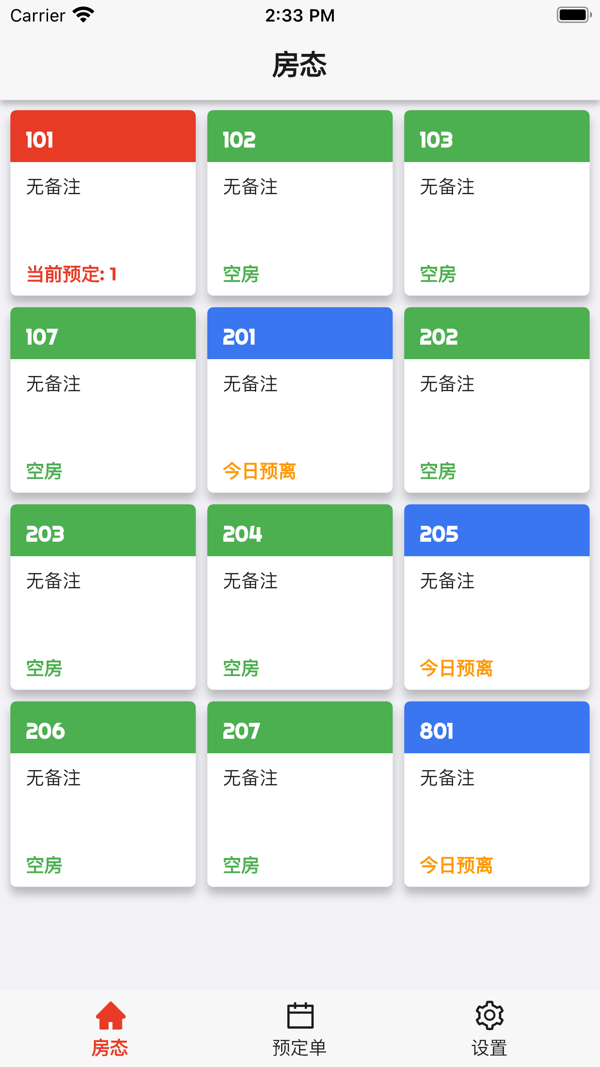This screenshot has height=1067, width=600.
Task: Select room 207 card
Action: point(300,794)
